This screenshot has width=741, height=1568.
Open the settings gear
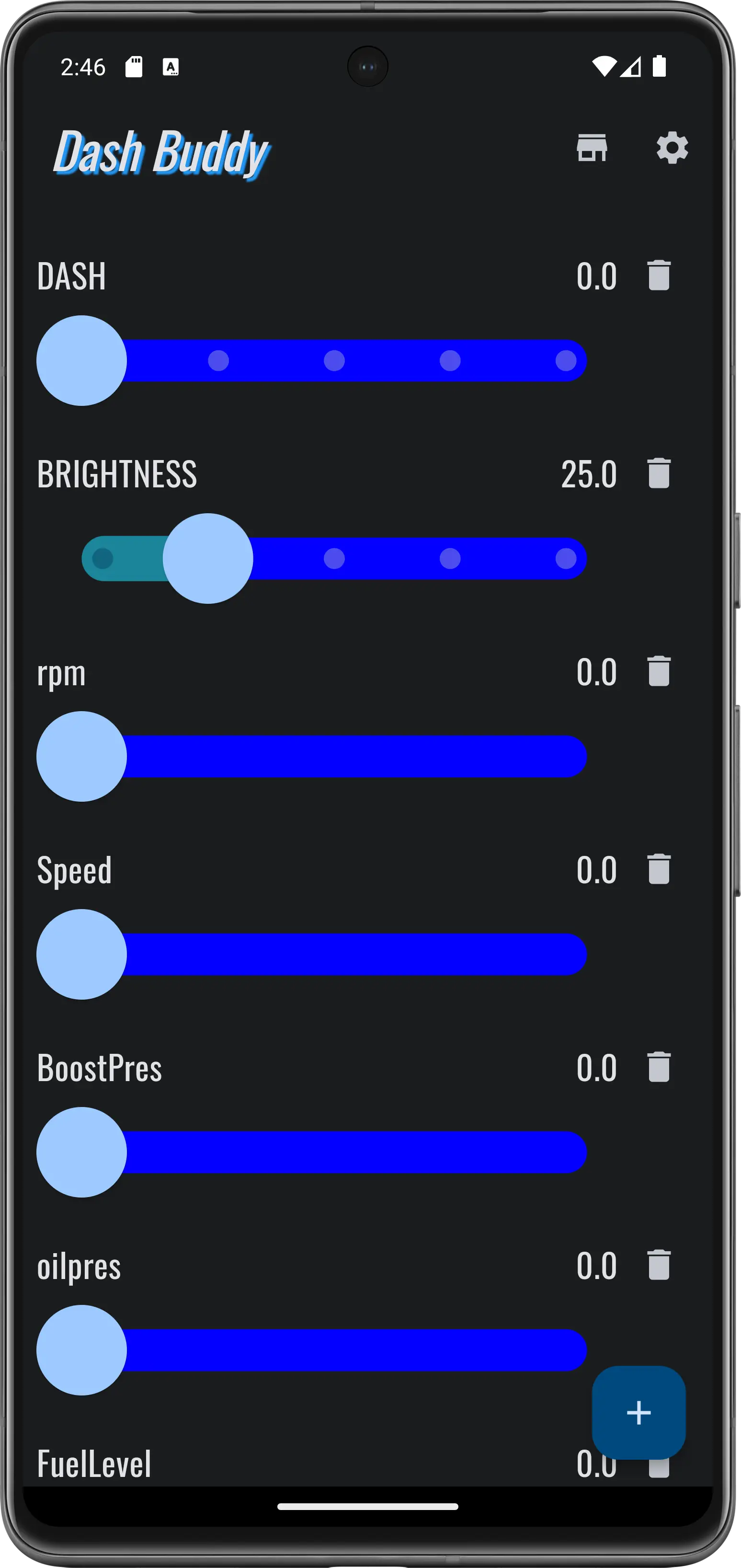pyautogui.click(x=672, y=148)
